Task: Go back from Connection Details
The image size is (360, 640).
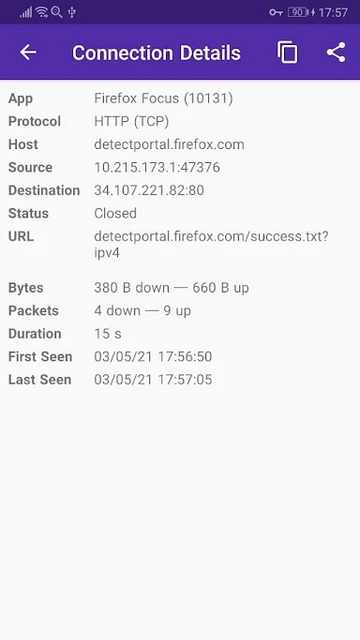Action: [28, 52]
